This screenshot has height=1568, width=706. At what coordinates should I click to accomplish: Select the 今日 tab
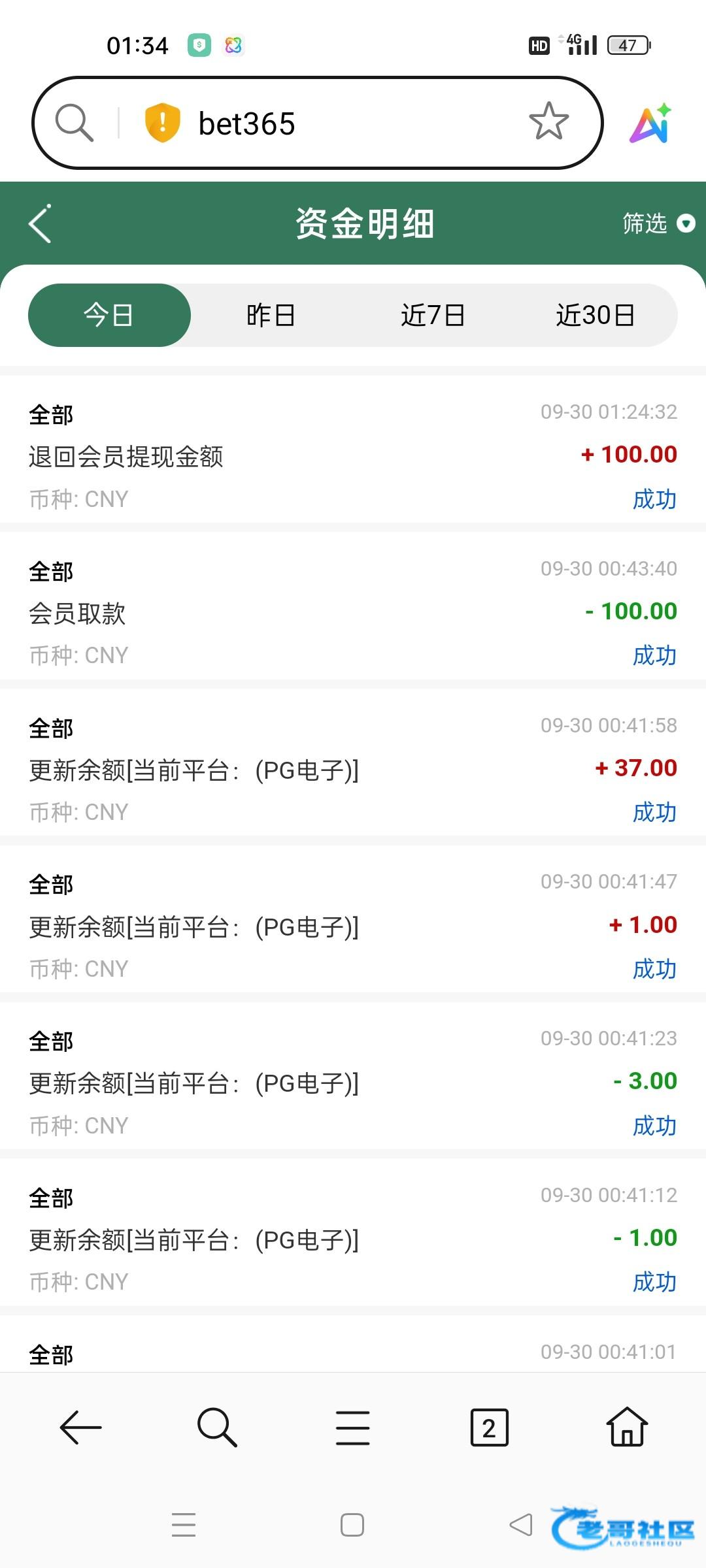109,315
